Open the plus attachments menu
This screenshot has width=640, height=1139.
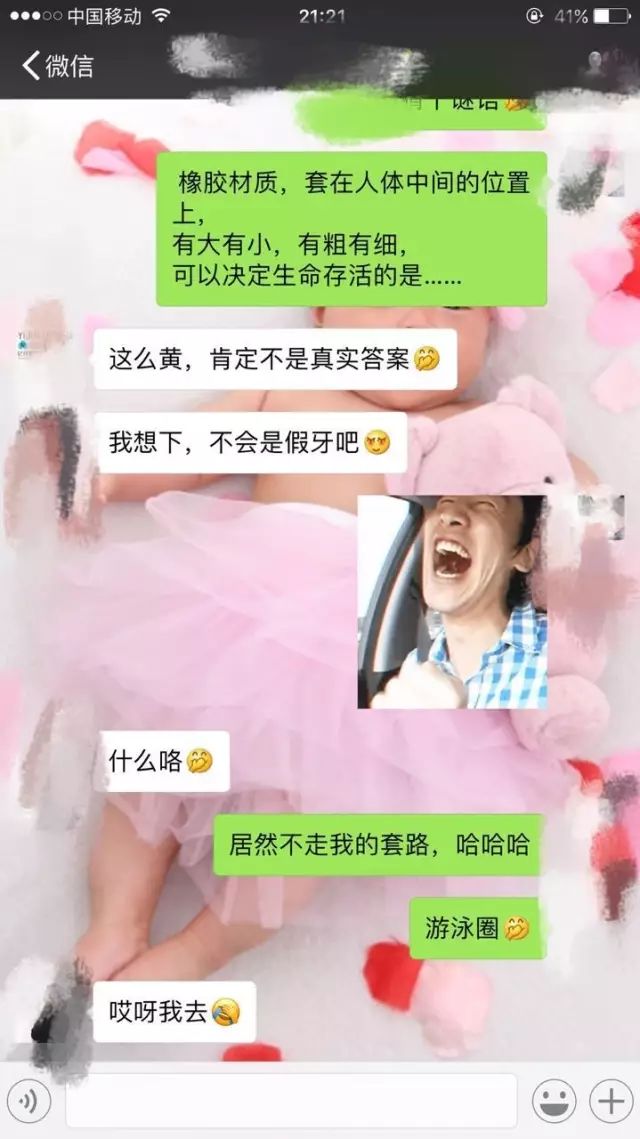tap(609, 1101)
